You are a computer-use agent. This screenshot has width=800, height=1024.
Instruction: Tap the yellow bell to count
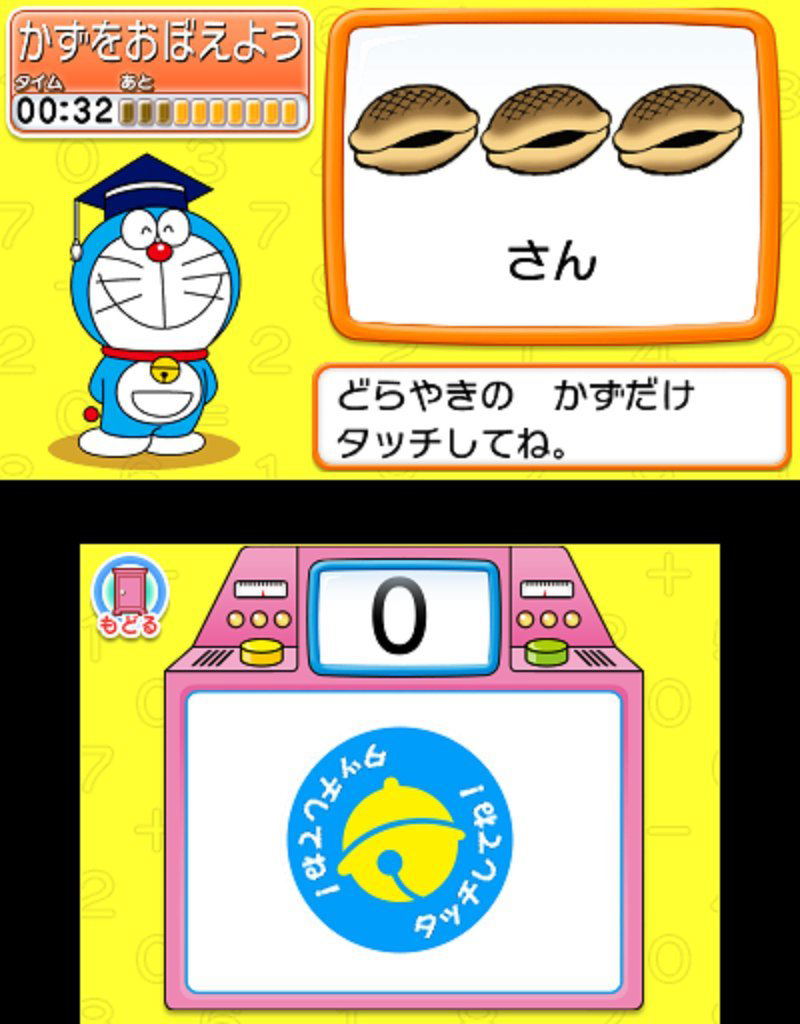coord(399,838)
